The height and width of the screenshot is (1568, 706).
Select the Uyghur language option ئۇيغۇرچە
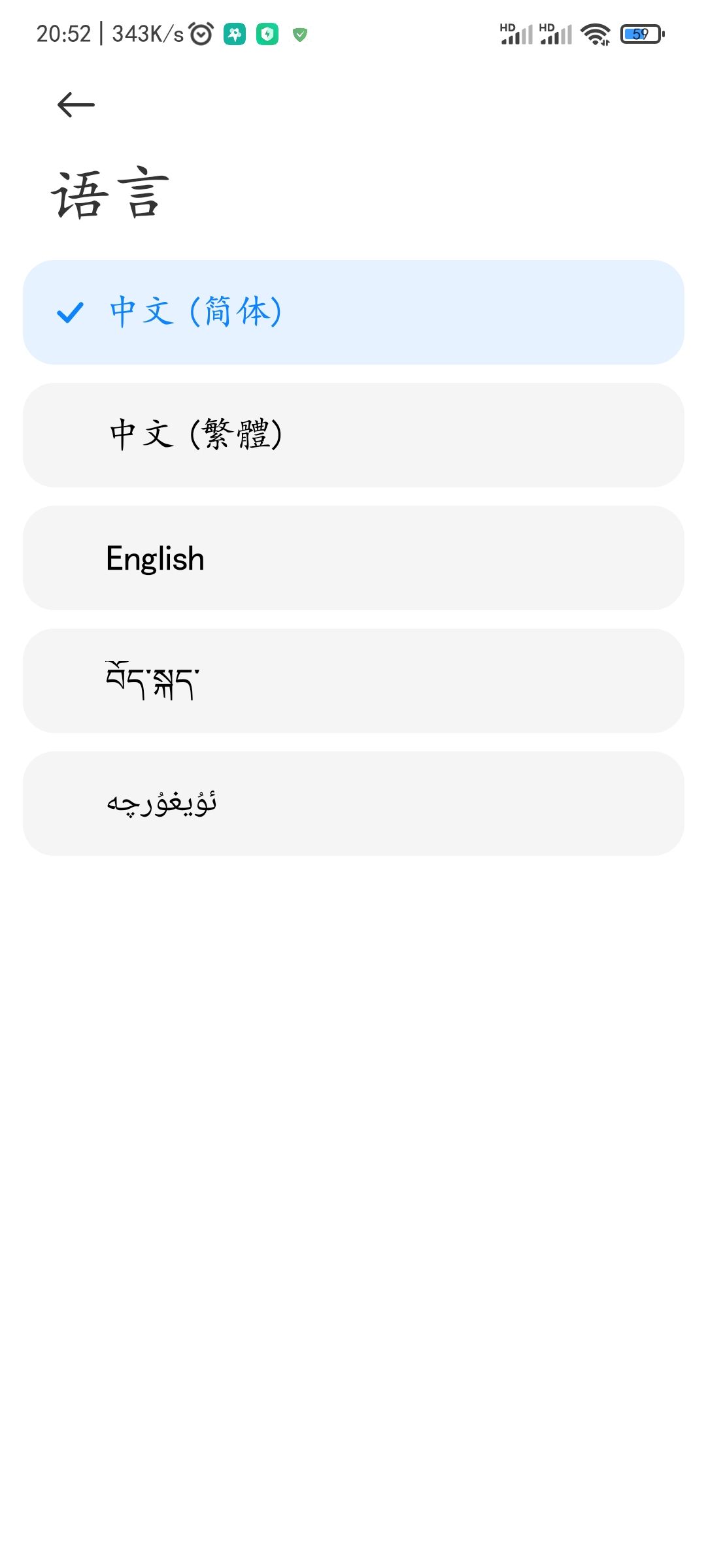[353, 802]
